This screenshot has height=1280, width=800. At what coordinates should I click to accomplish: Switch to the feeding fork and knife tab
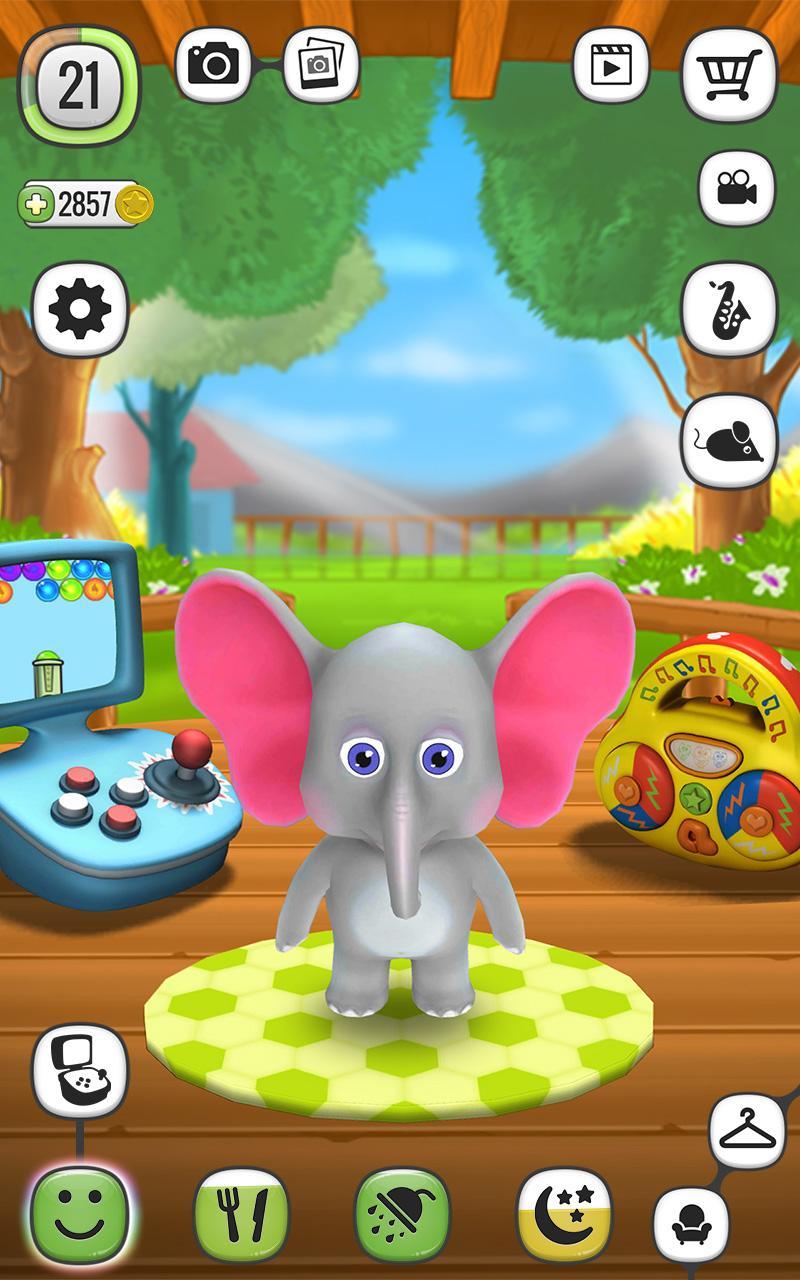coord(241,1213)
